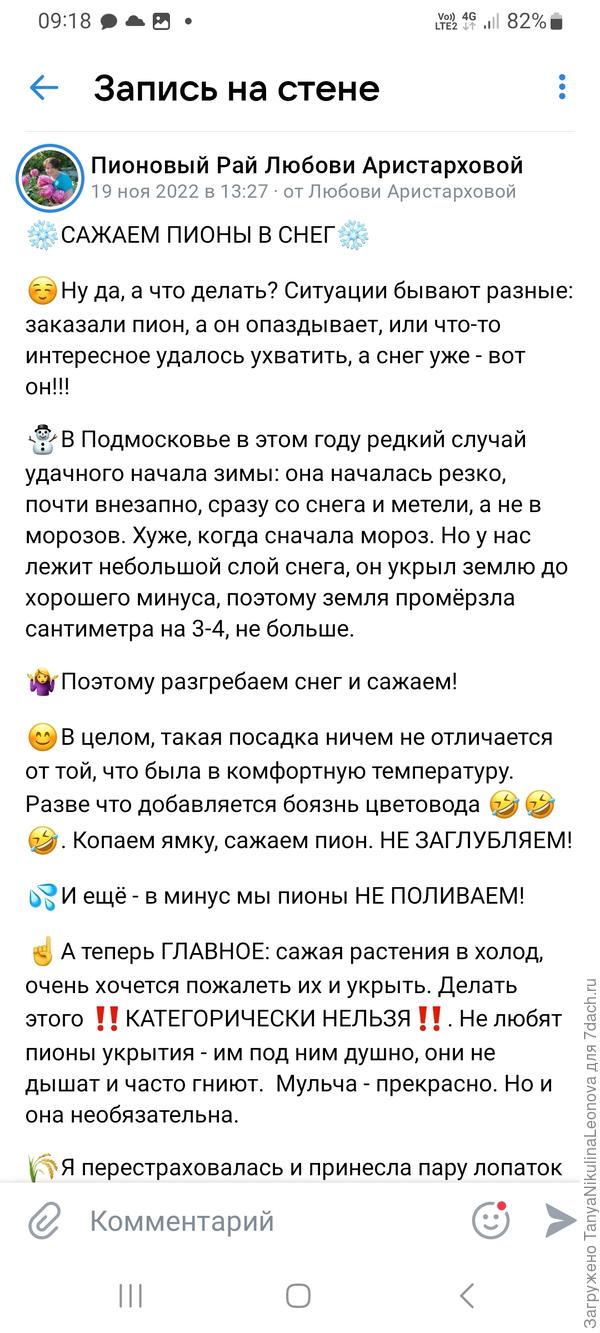Send the comment
This screenshot has height=1333, width=600.
coord(559,1221)
